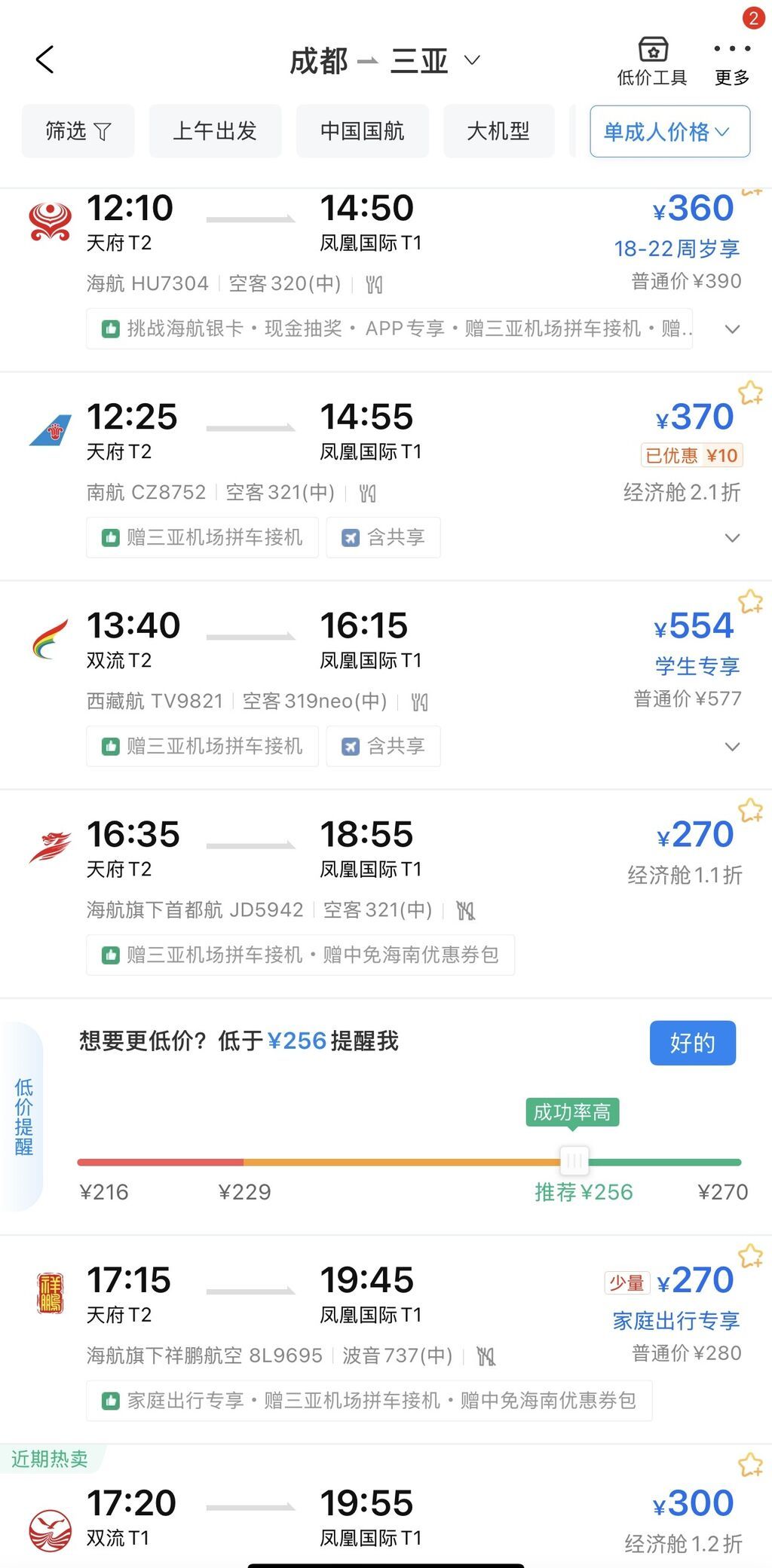
Task: Go back using the back arrow
Action: [44, 60]
